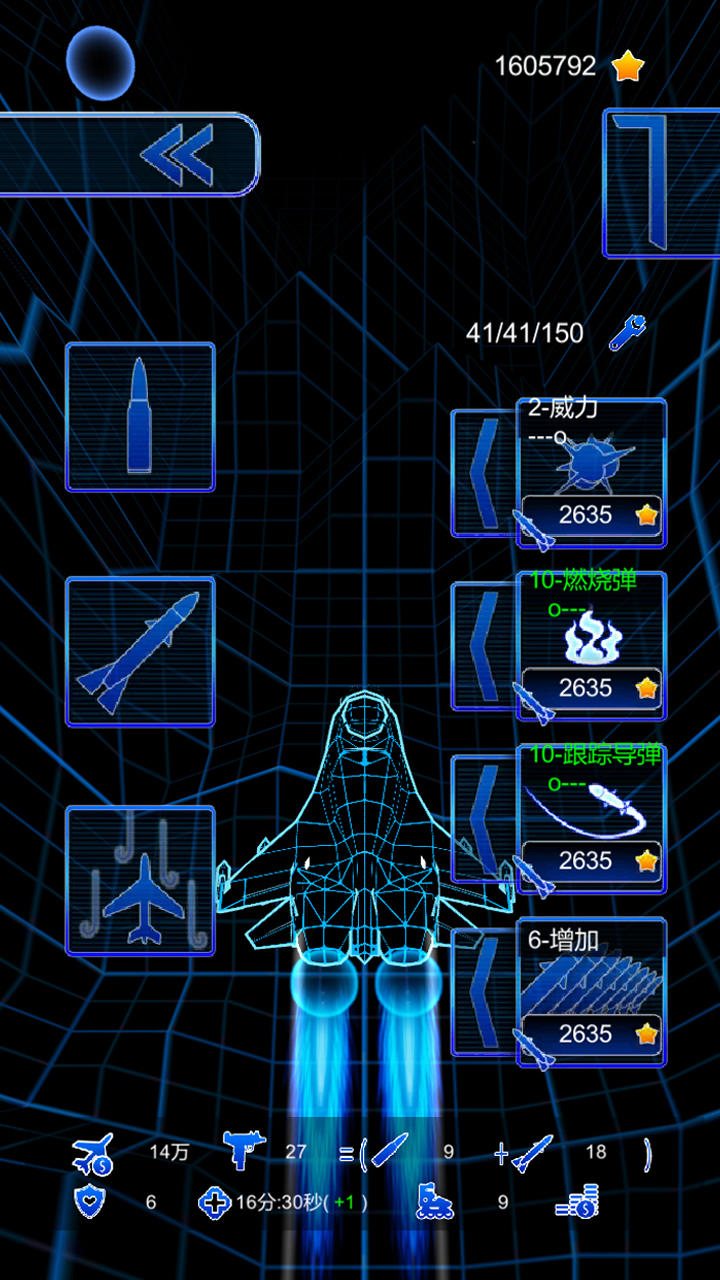Toggle the star on the 2-威力 upgrade button
The image size is (720, 1280).
pyautogui.click(x=646, y=515)
